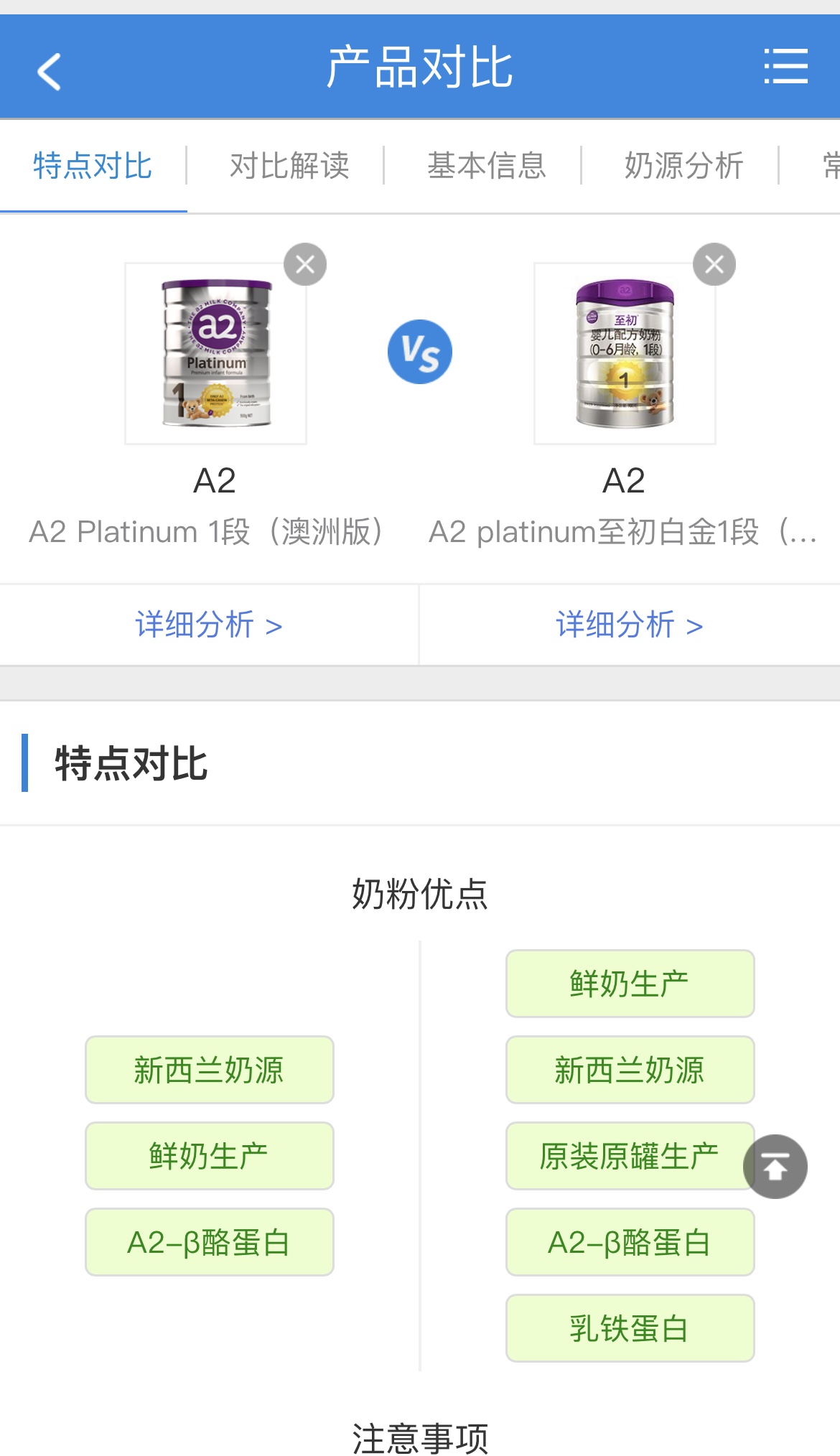Tap the 乳铁蛋白 tag

[x=629, y=1328]
